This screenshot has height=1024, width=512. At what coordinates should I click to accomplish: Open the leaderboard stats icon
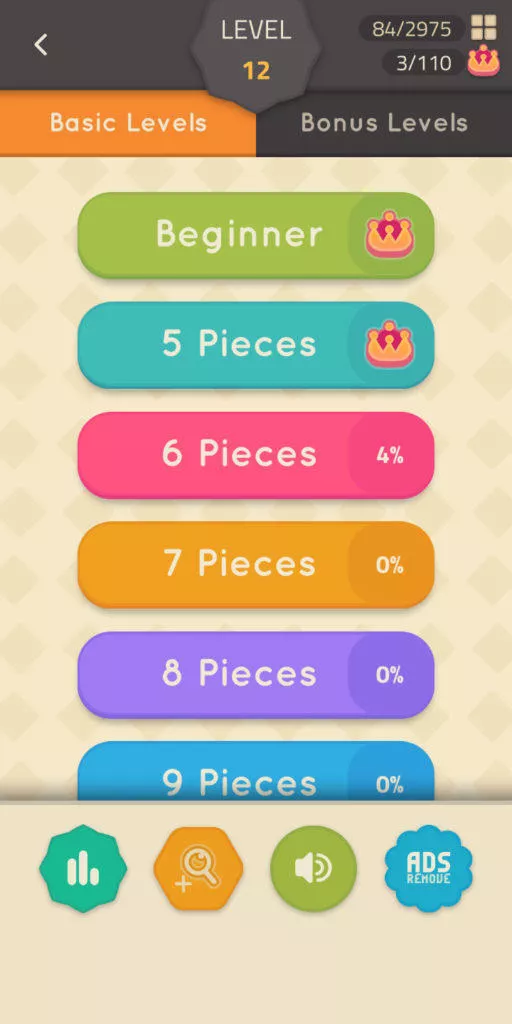coord(83,869)
